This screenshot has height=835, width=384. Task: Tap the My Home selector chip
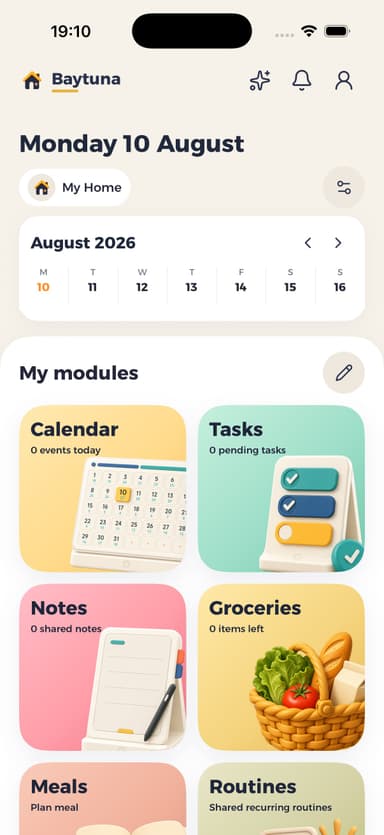point(75,187)
